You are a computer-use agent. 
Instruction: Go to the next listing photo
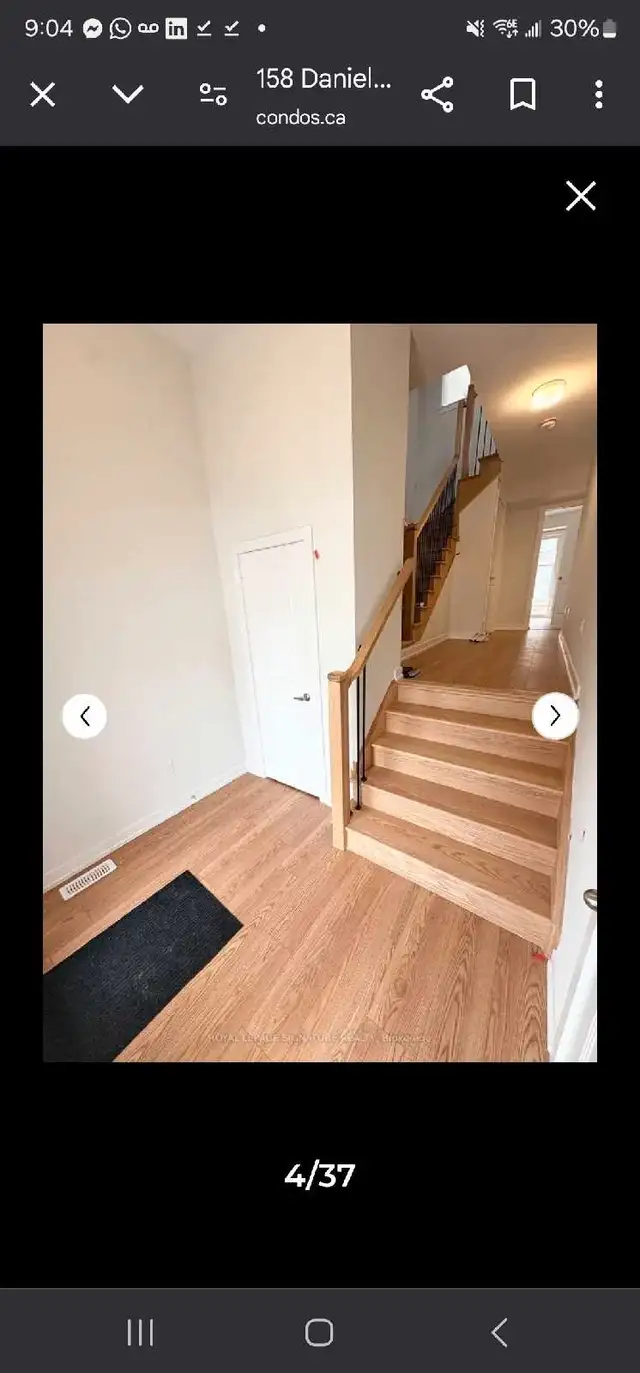click(555, 716)
